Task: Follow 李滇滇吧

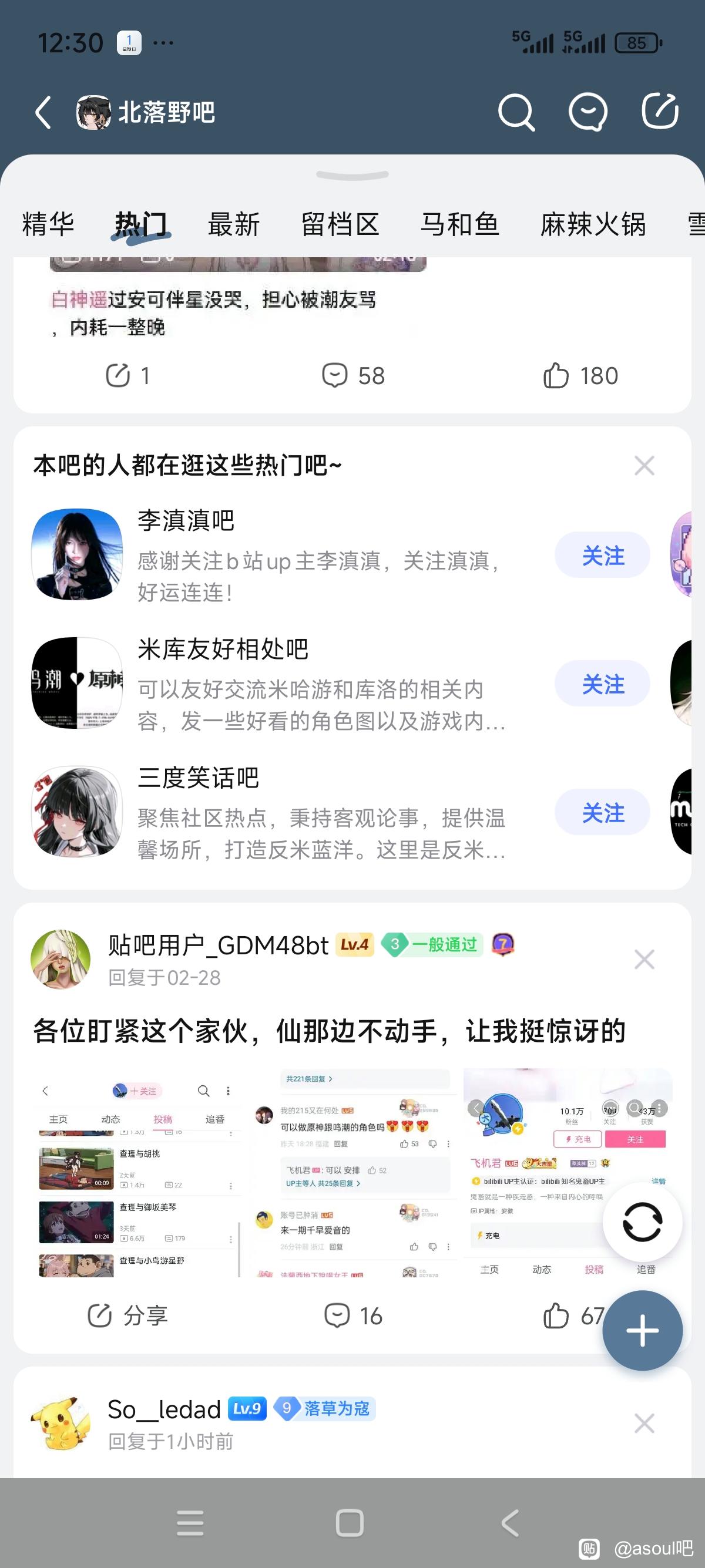Action: (x=602, y=556)
